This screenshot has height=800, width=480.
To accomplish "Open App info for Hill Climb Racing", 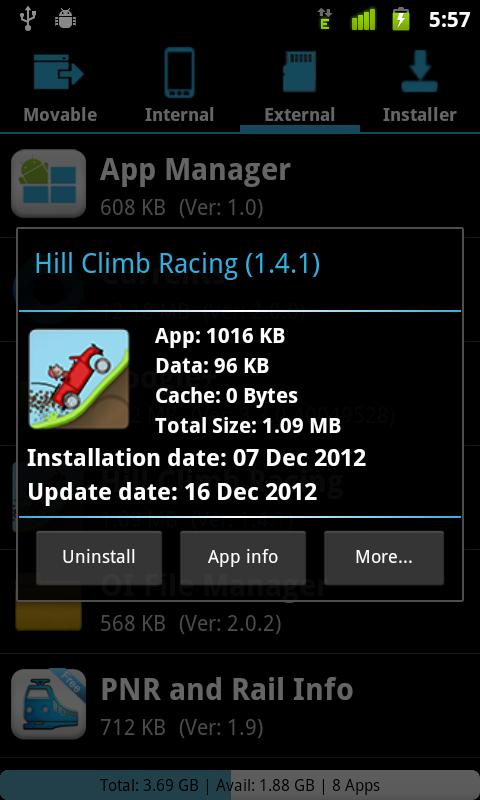I will pyautogui.click(x=243, y=558).
